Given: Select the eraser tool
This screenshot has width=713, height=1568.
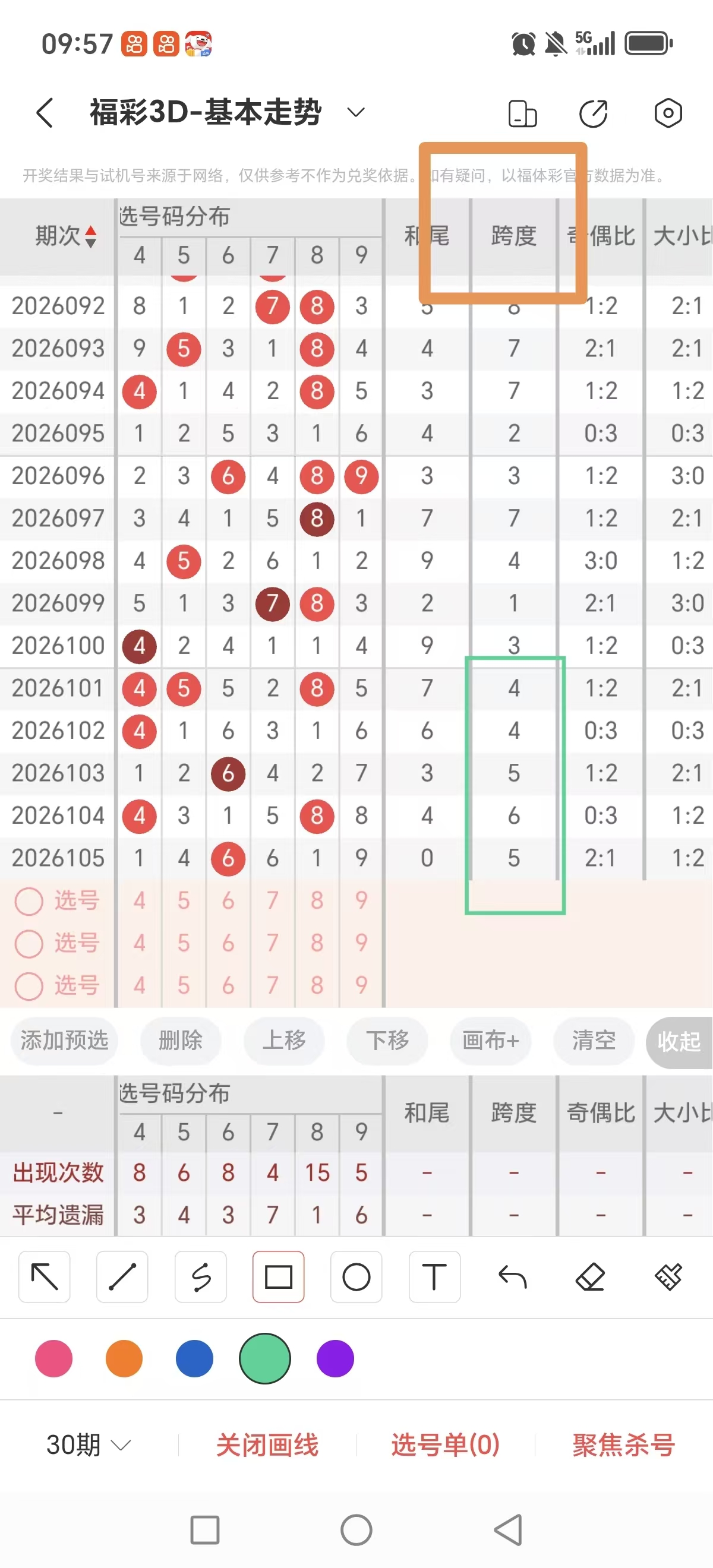Looking at the screenshot, I should click(x=590, y=1276).
